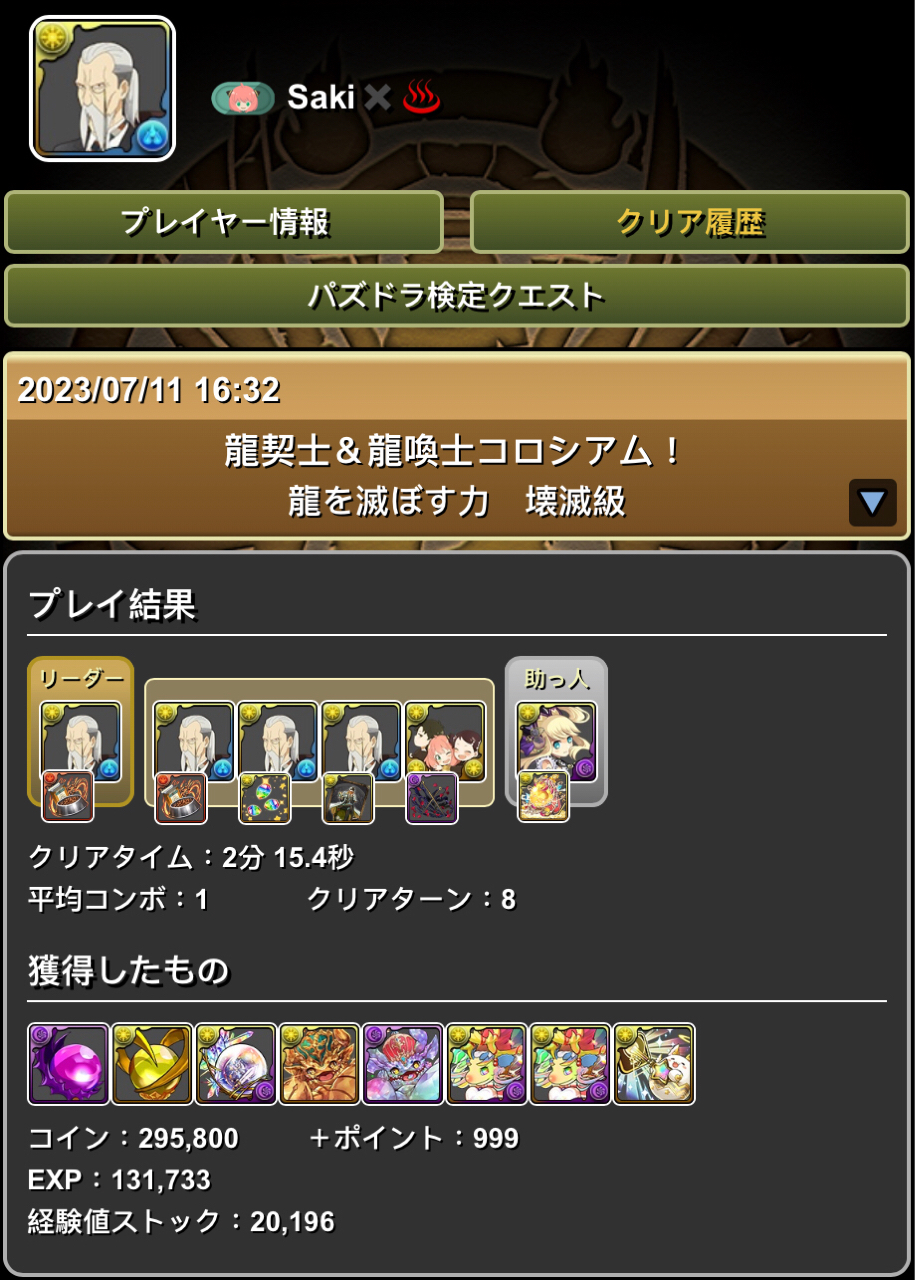915x1280 pixels.
Task: Open the プレイヤー情報 tab
Action: click(224, 222)
